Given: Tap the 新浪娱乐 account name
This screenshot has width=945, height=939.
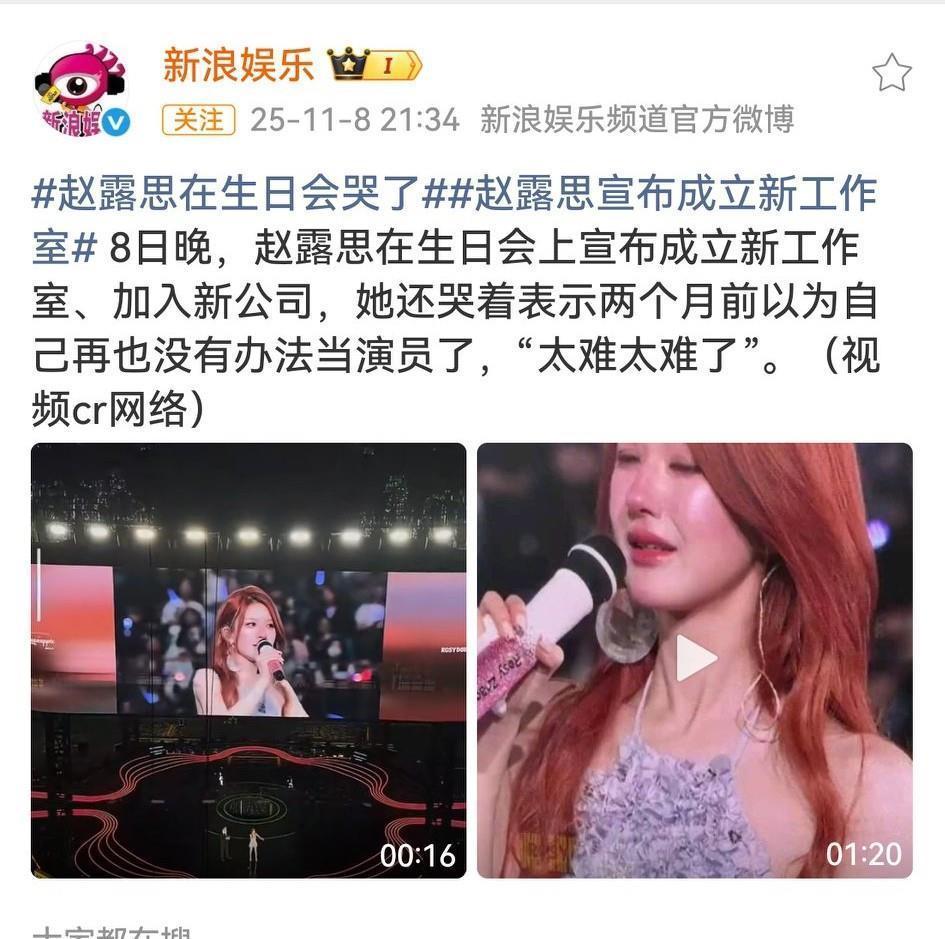Looking at the screenshot, I should pos(238,66).
